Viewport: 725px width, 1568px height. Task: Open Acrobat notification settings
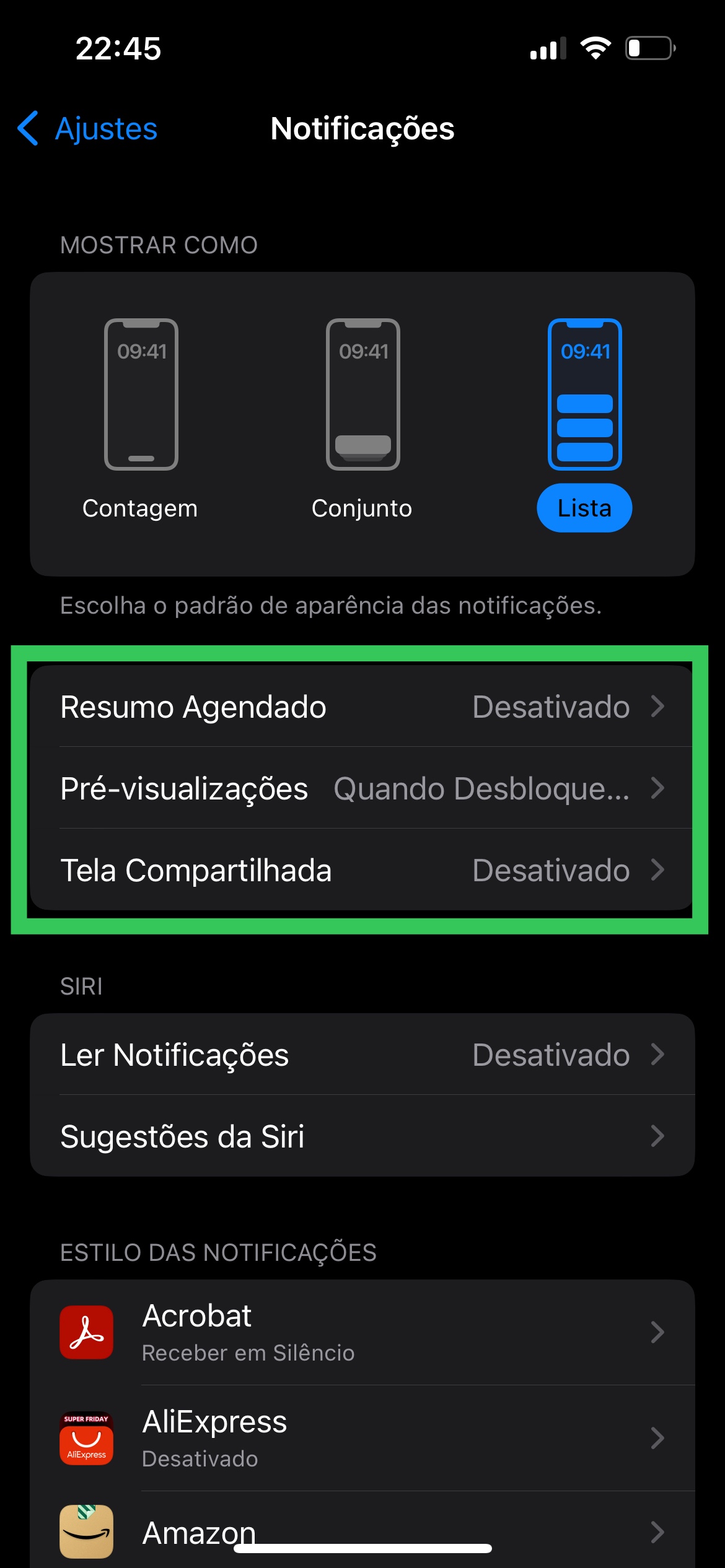coord(362,1332)
